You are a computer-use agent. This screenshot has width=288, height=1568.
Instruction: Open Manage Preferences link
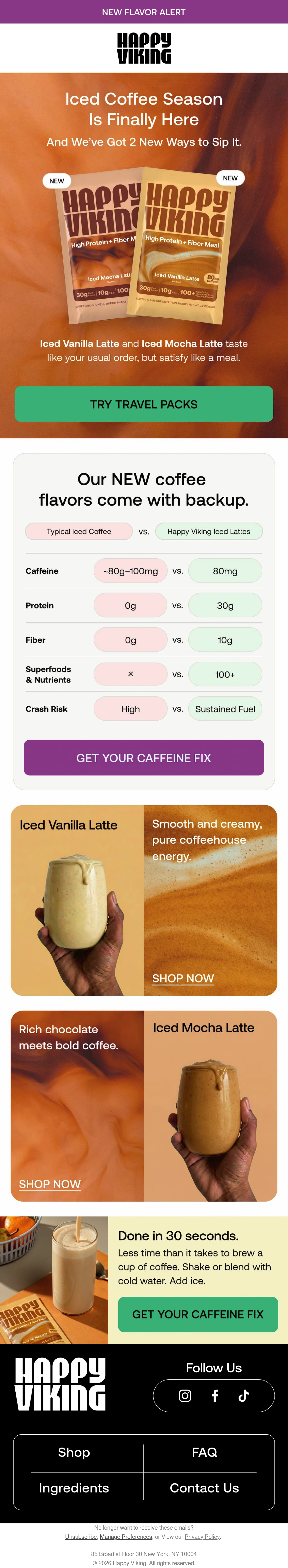[126, 1537]
